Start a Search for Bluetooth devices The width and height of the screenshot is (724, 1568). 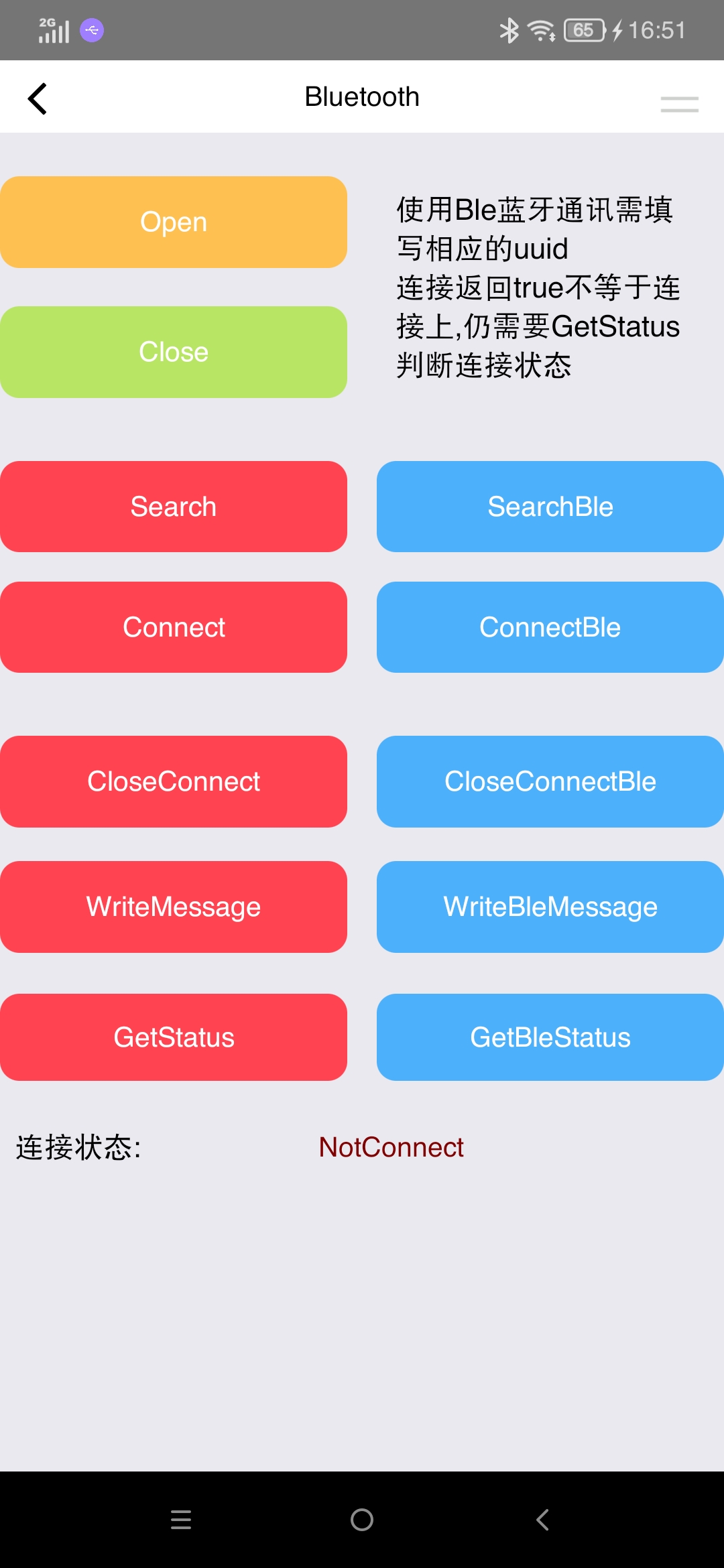pos(174,507)
